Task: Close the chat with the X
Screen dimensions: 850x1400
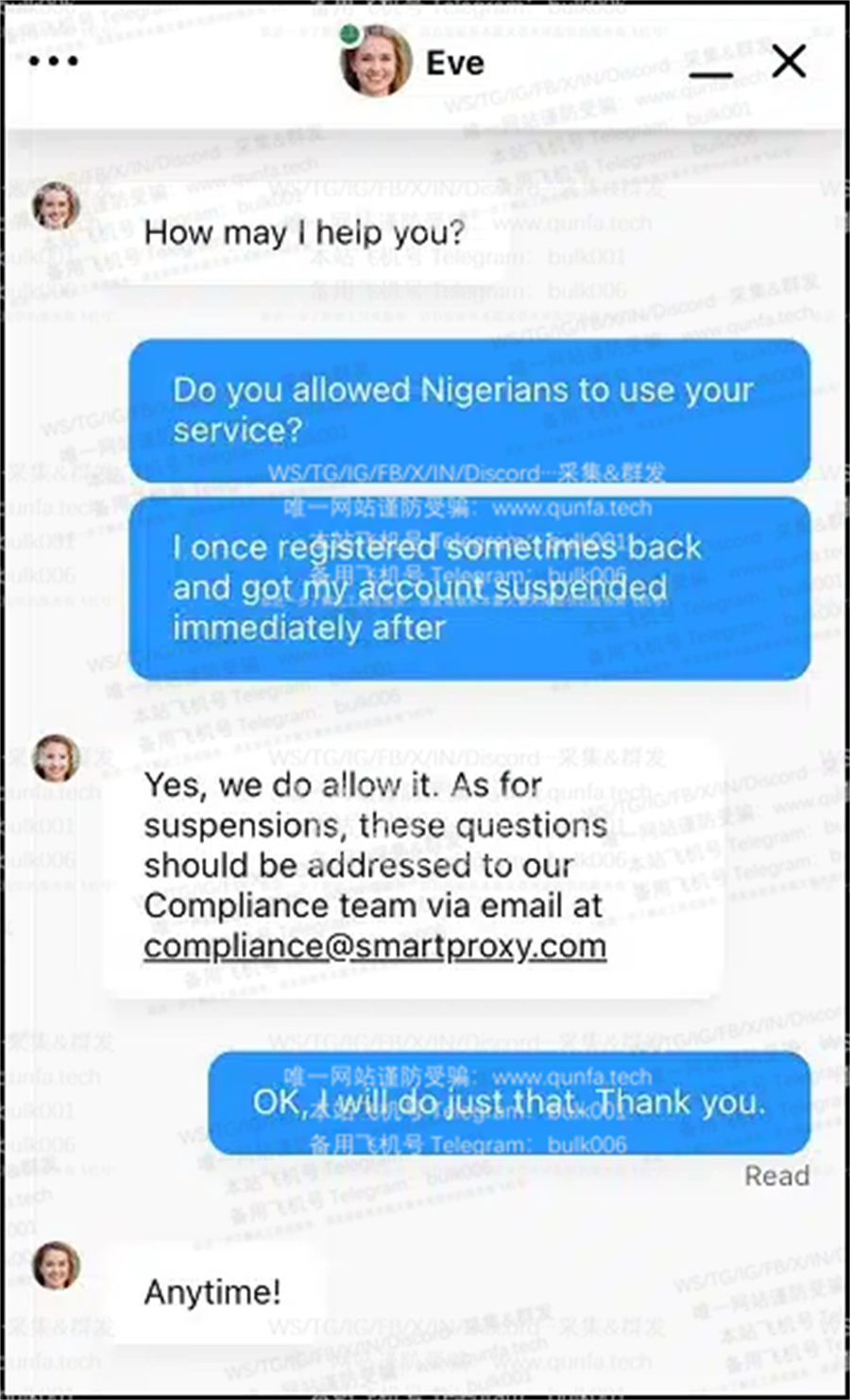Action: pyautogui.click(x=789, y=62)
